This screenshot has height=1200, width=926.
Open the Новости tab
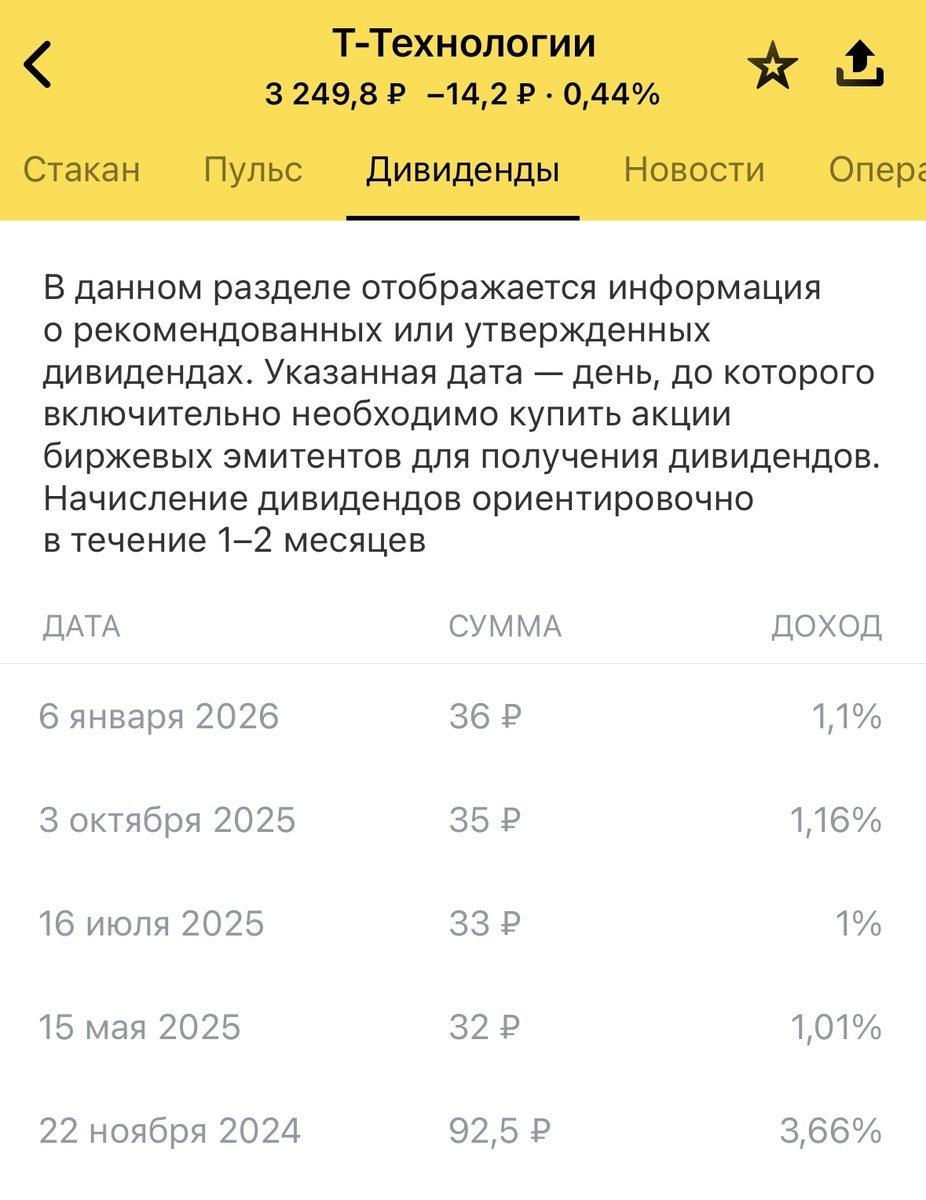694,170
